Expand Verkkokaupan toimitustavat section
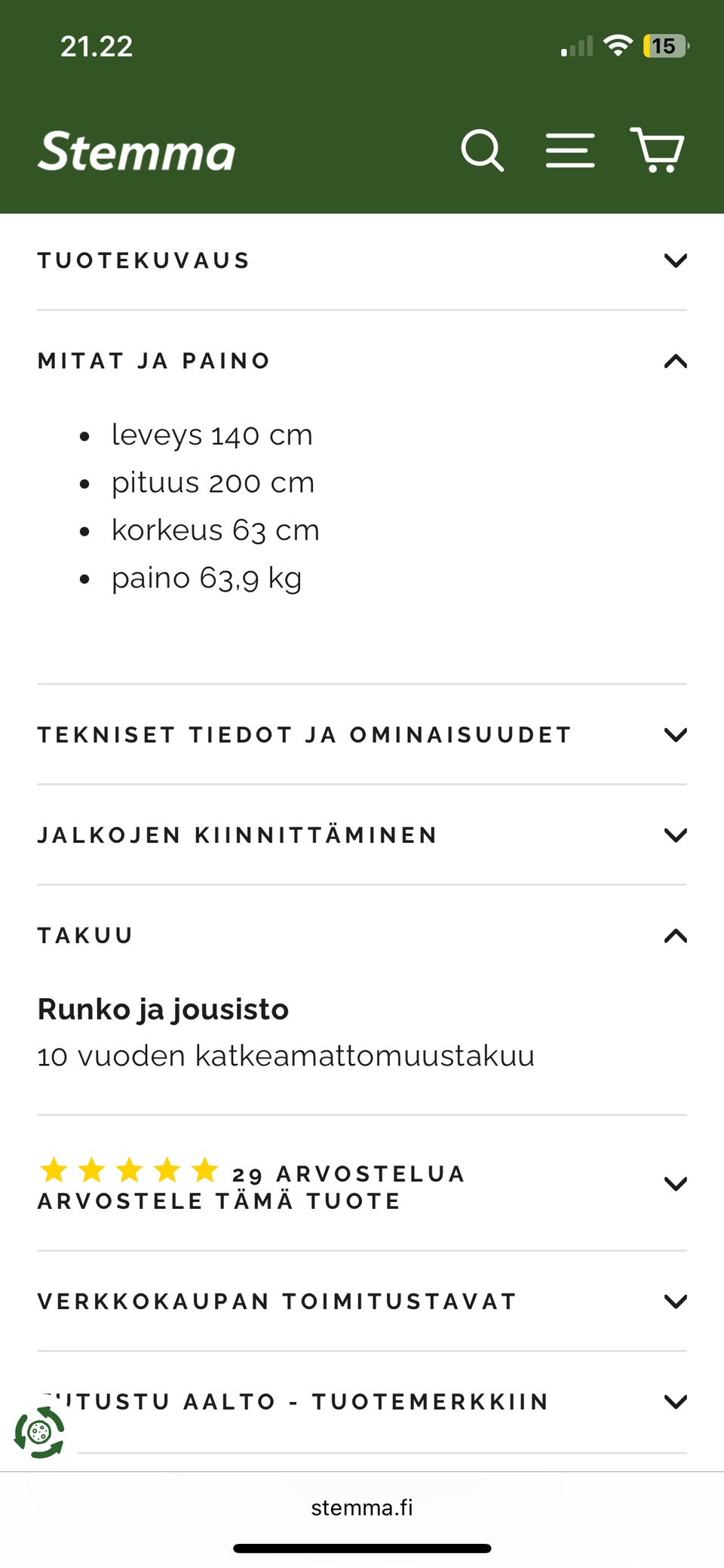The image size is (724, 1568). coord(362,1301)
